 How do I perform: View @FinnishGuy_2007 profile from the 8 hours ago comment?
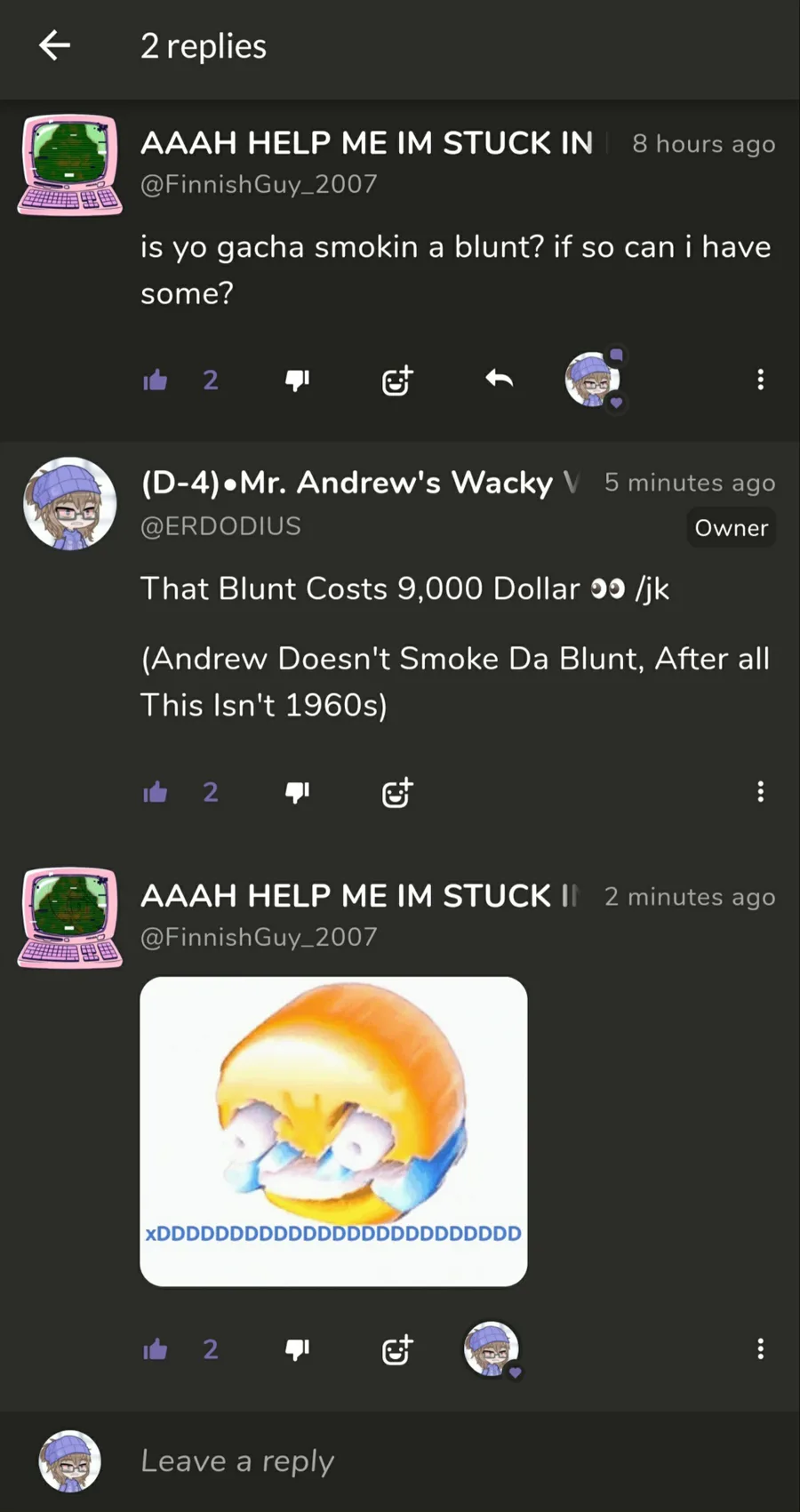click(69, 165)
